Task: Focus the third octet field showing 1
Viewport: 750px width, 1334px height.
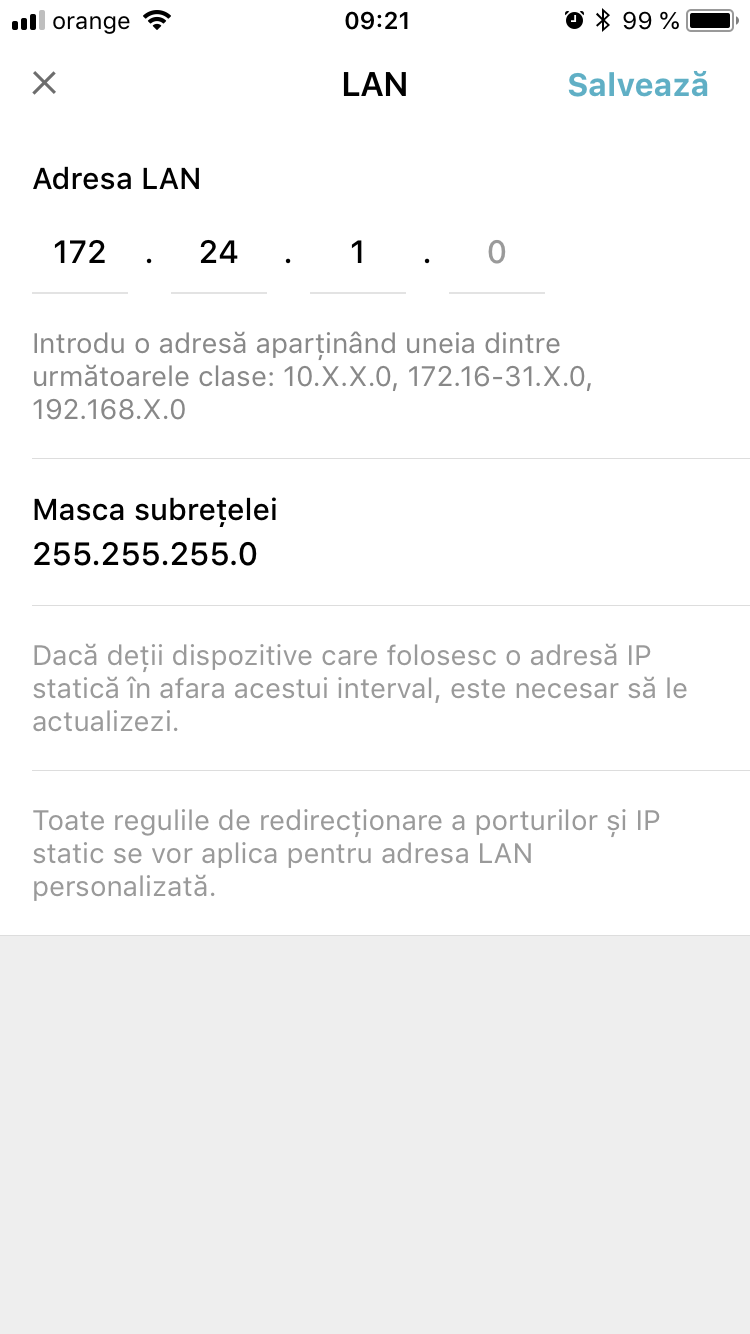Action: (x=357, y=253)
